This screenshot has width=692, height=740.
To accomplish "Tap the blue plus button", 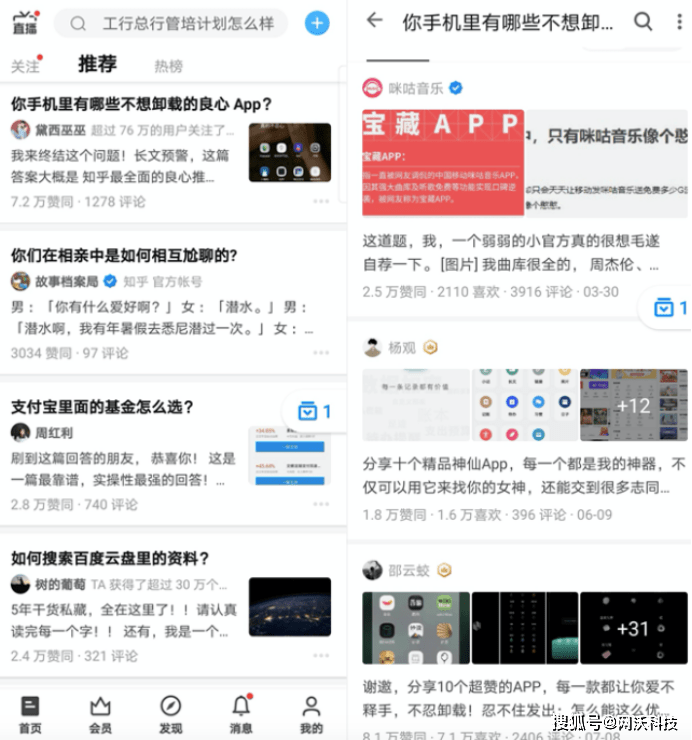I will [x=317, y=23].
